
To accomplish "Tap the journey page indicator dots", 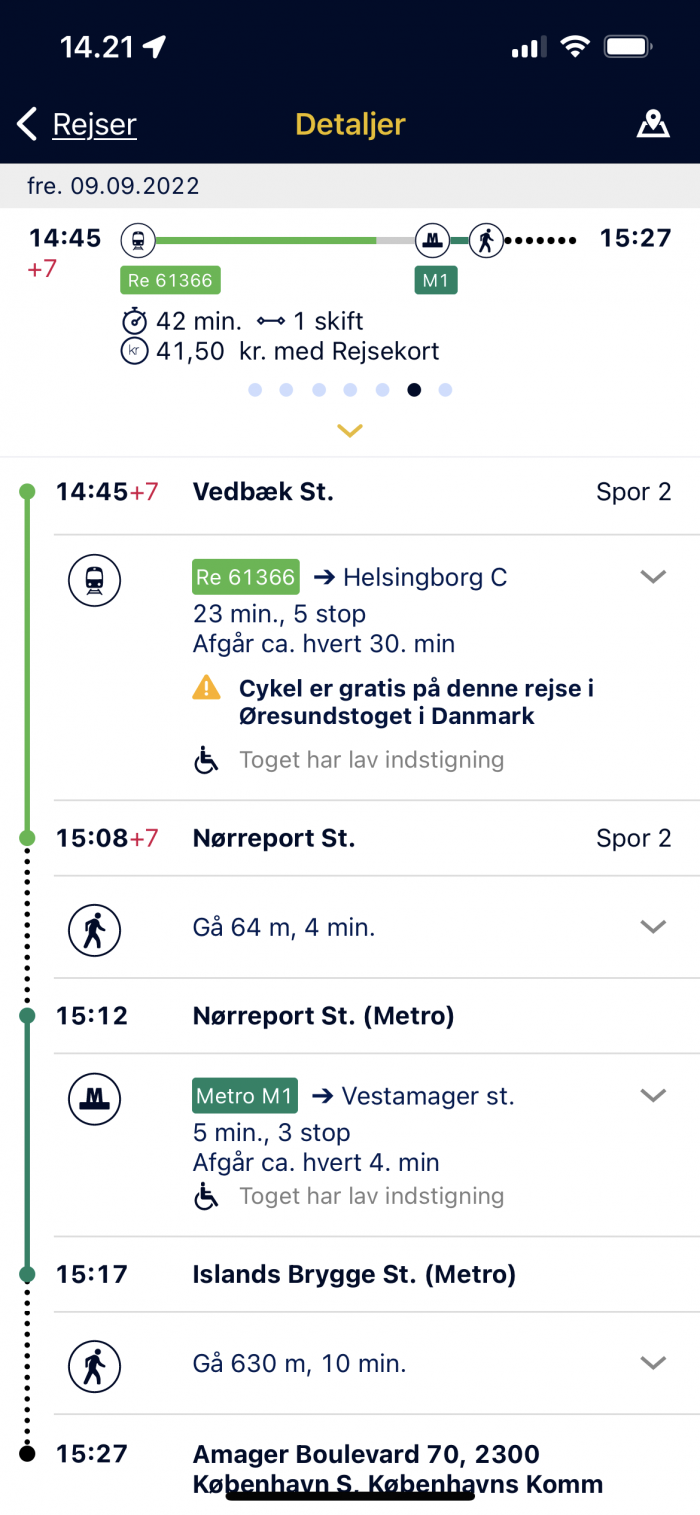I will pyautogui.click(x=350, y=390).
